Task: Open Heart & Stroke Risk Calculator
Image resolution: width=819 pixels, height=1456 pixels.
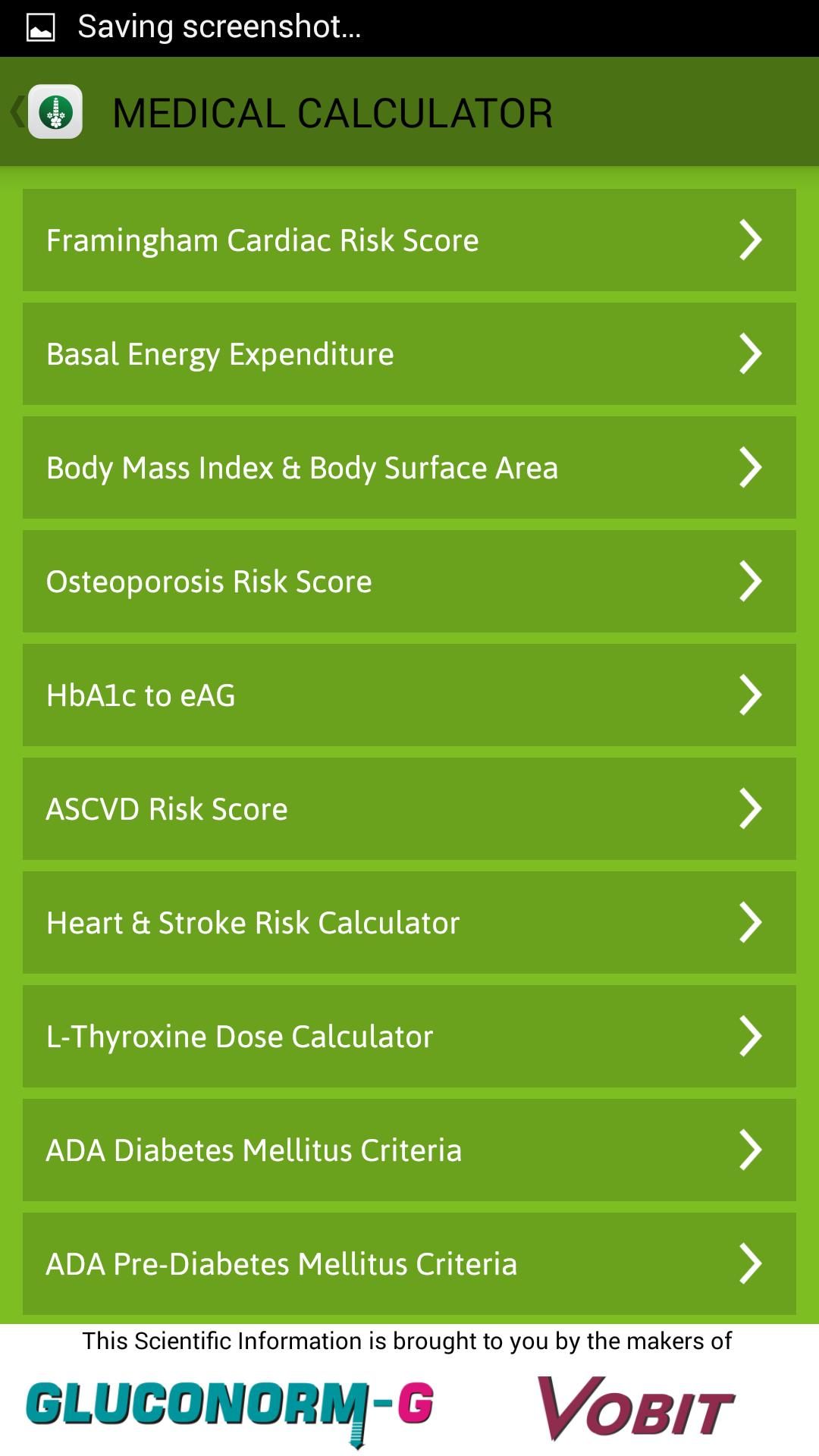Action: (409, 923)
